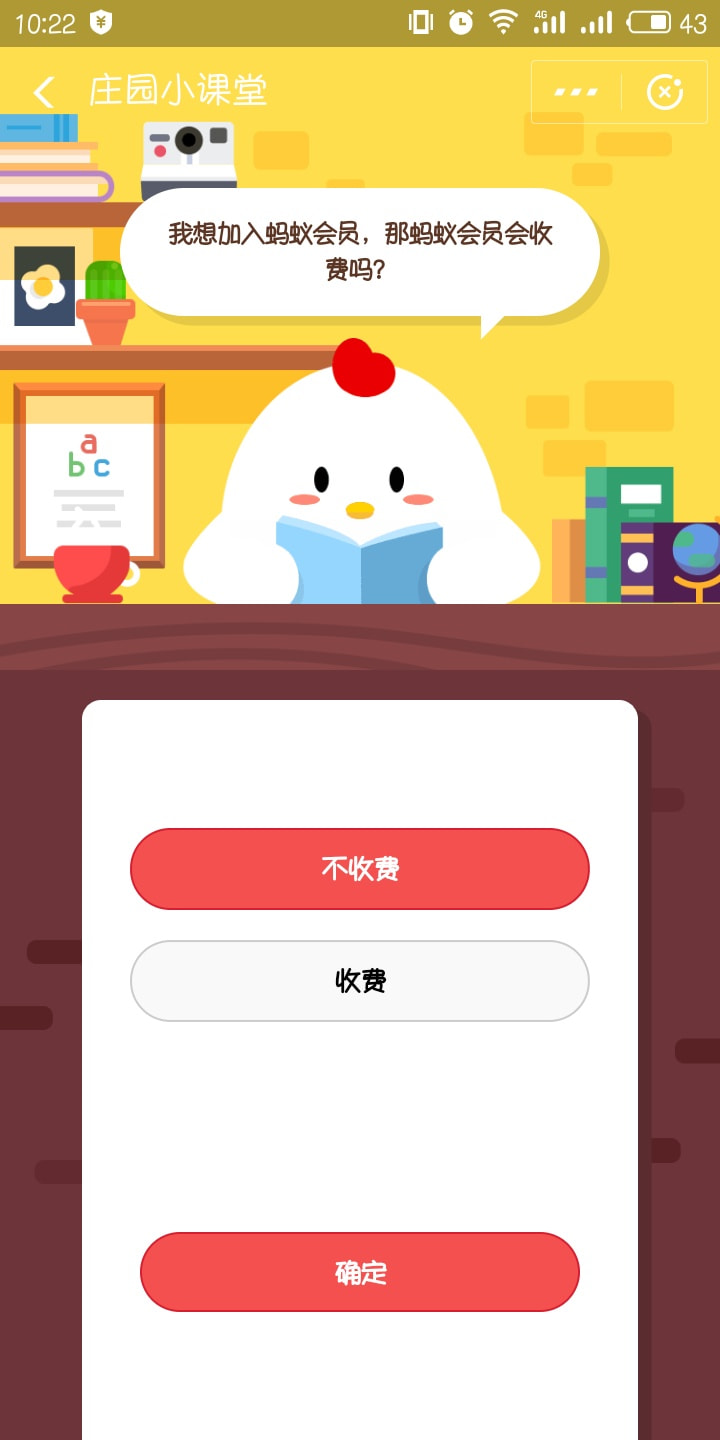Screen dimensions: 720x1440
Task: Tap the 确定 confirm button
Action: pyautogui.click(x=359, y=1271)
